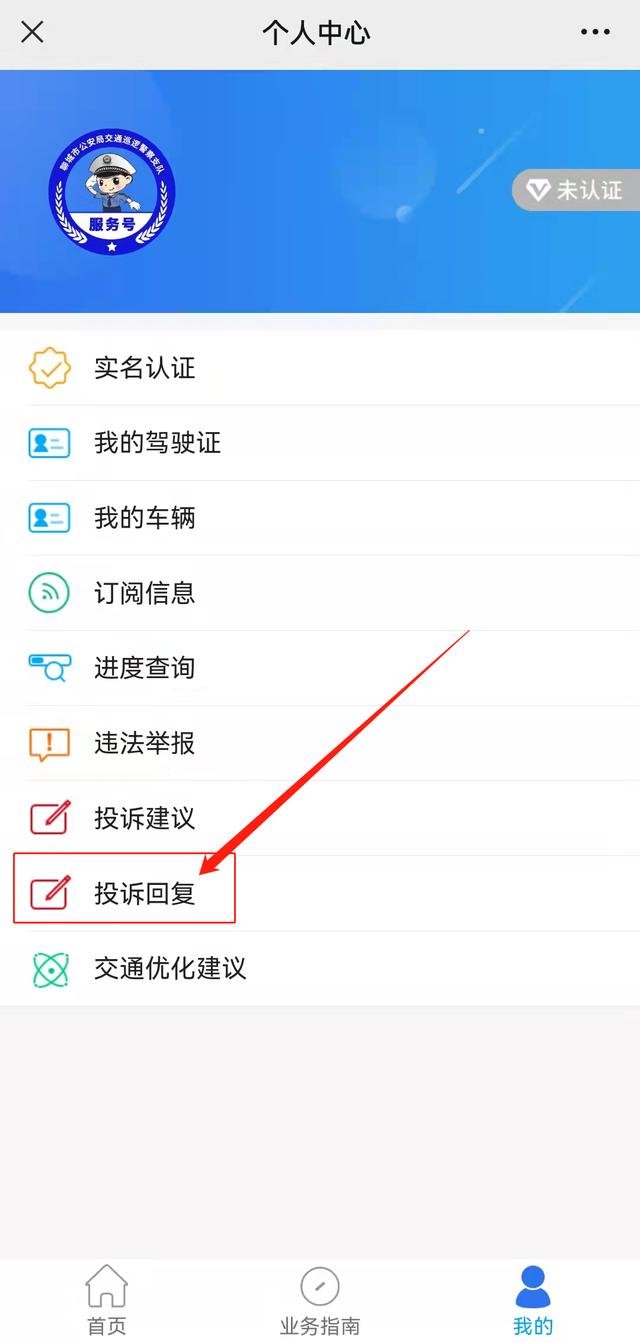Switch to the 首页 tab
The width and height of the screenshot is (640, 1342).
tap(106, 1300)
